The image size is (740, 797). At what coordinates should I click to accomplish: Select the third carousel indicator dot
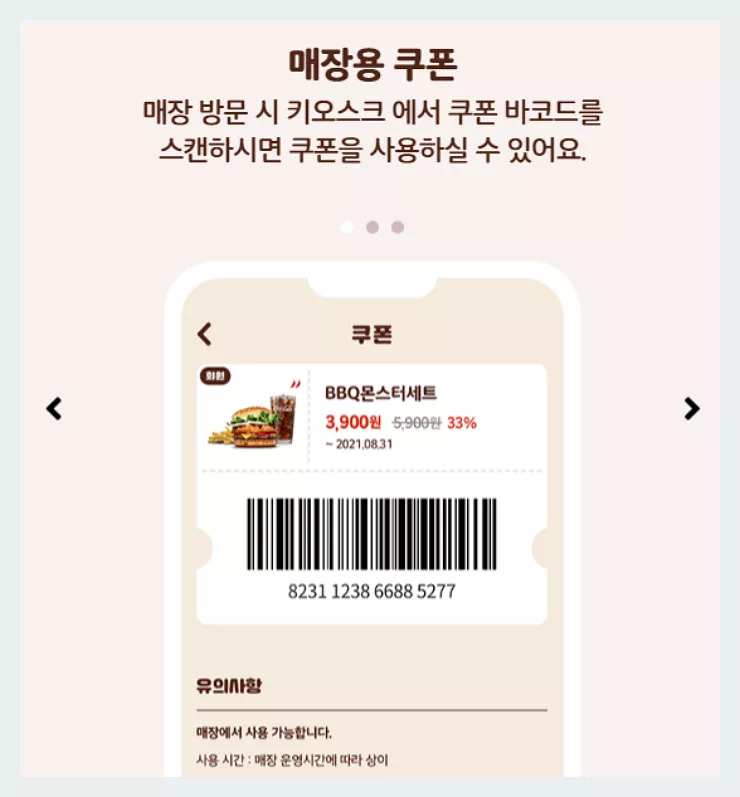point(394,227)
